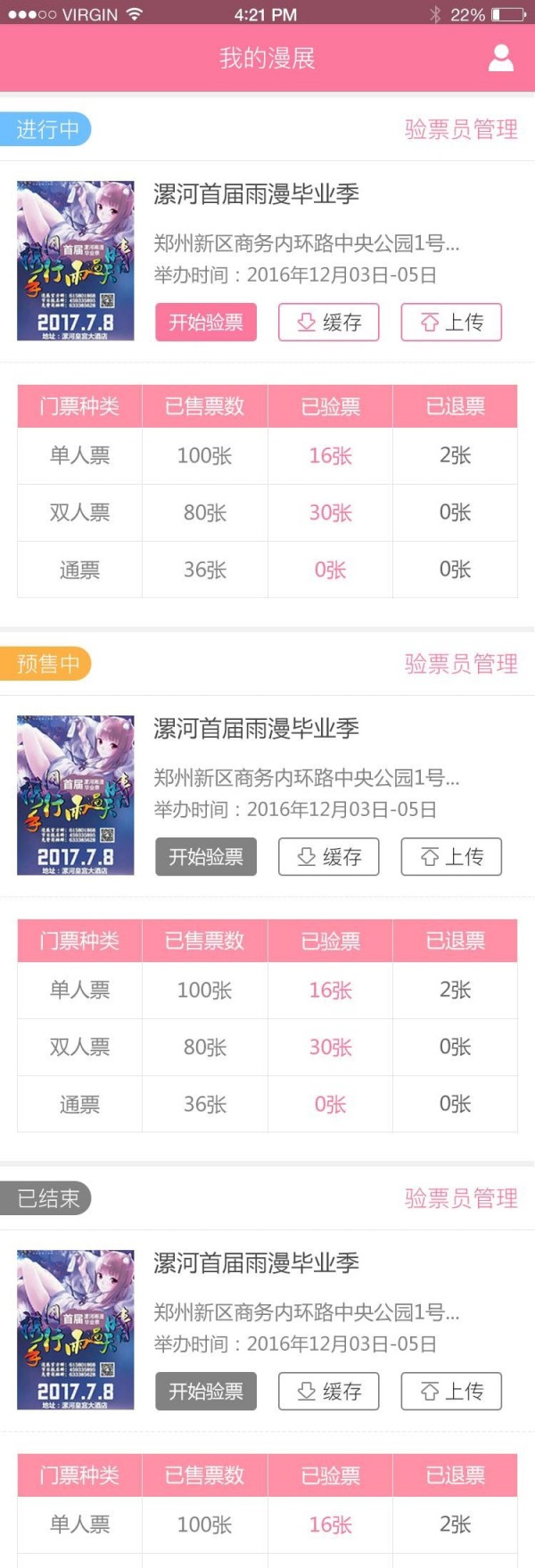The height and width of the screenshot is (1568, 535).
Task: Tap 上传 in the 已结束 event
Action: pos(451,1391)
